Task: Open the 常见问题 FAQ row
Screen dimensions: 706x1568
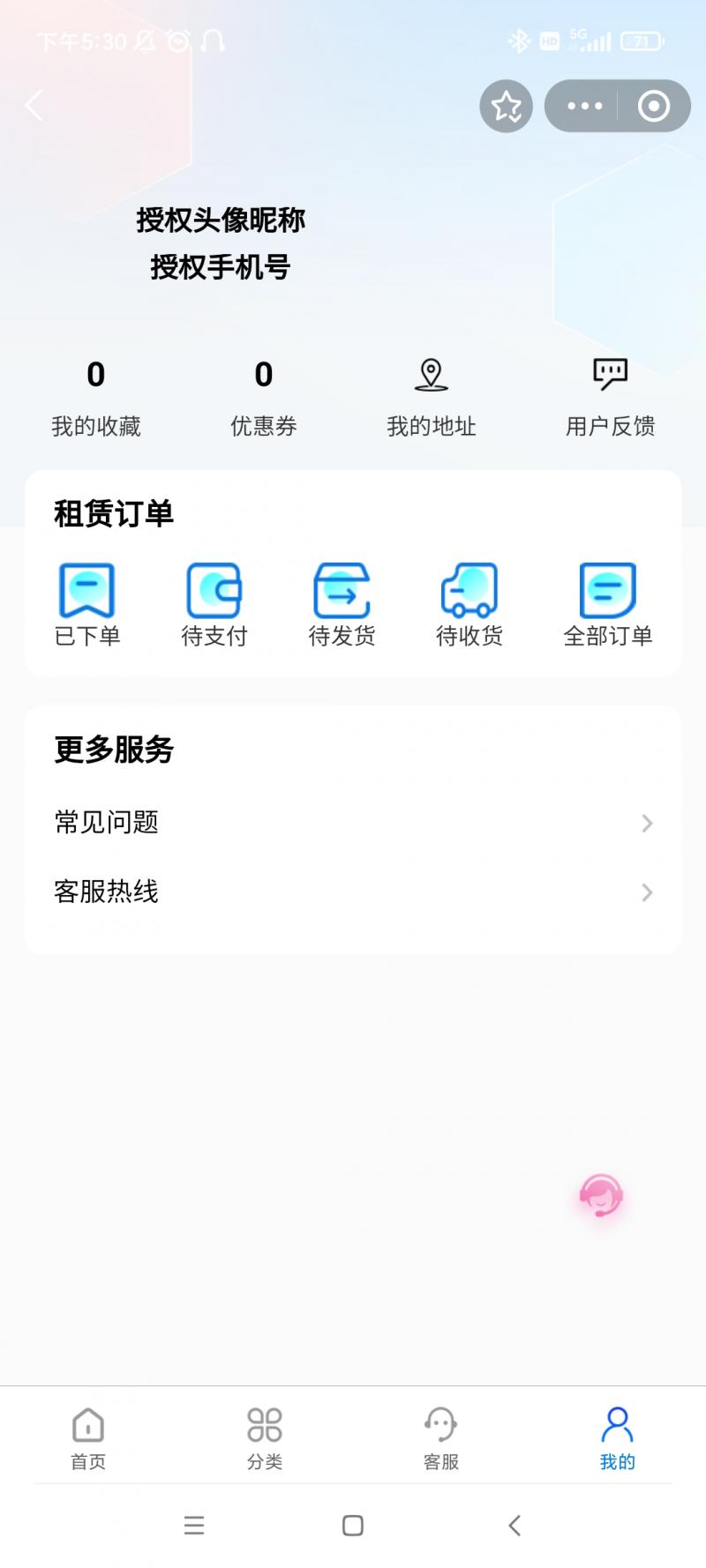Action: 353,823
